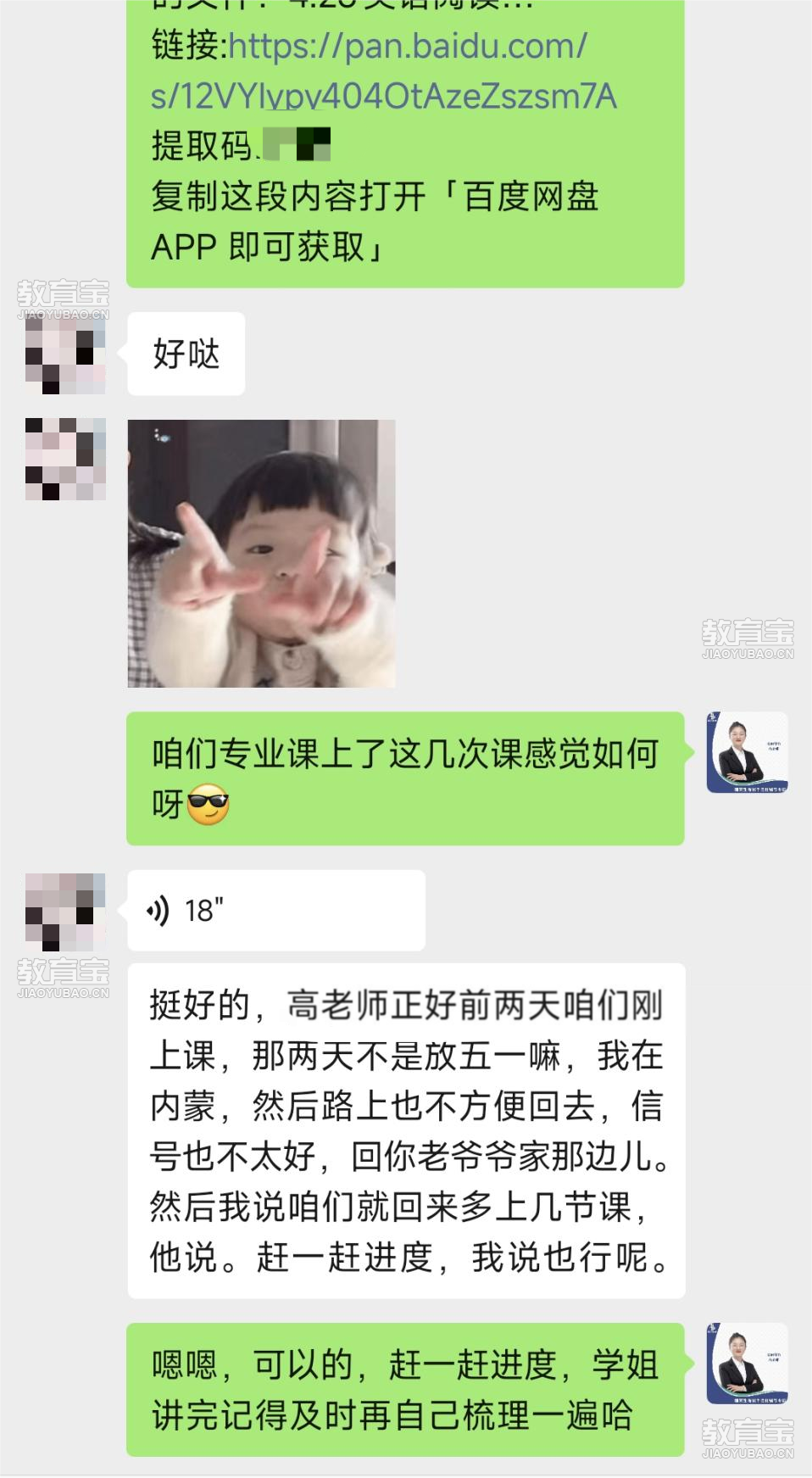Screen dimensions: 812x1478
Task: Open the pan.baidu.com link in the message
Action: click(x=383, y=71)
